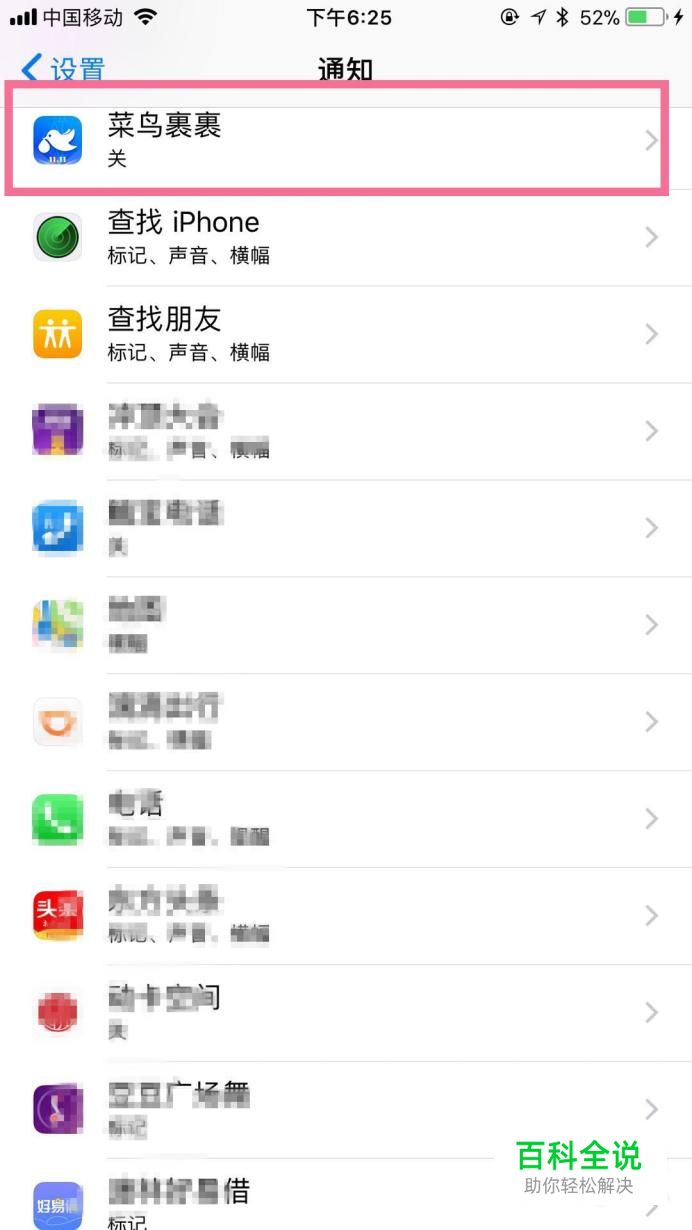Open the row with the 妈易 icon
This screenshot has width=692, height=1230.
[x=346, y=1198]
